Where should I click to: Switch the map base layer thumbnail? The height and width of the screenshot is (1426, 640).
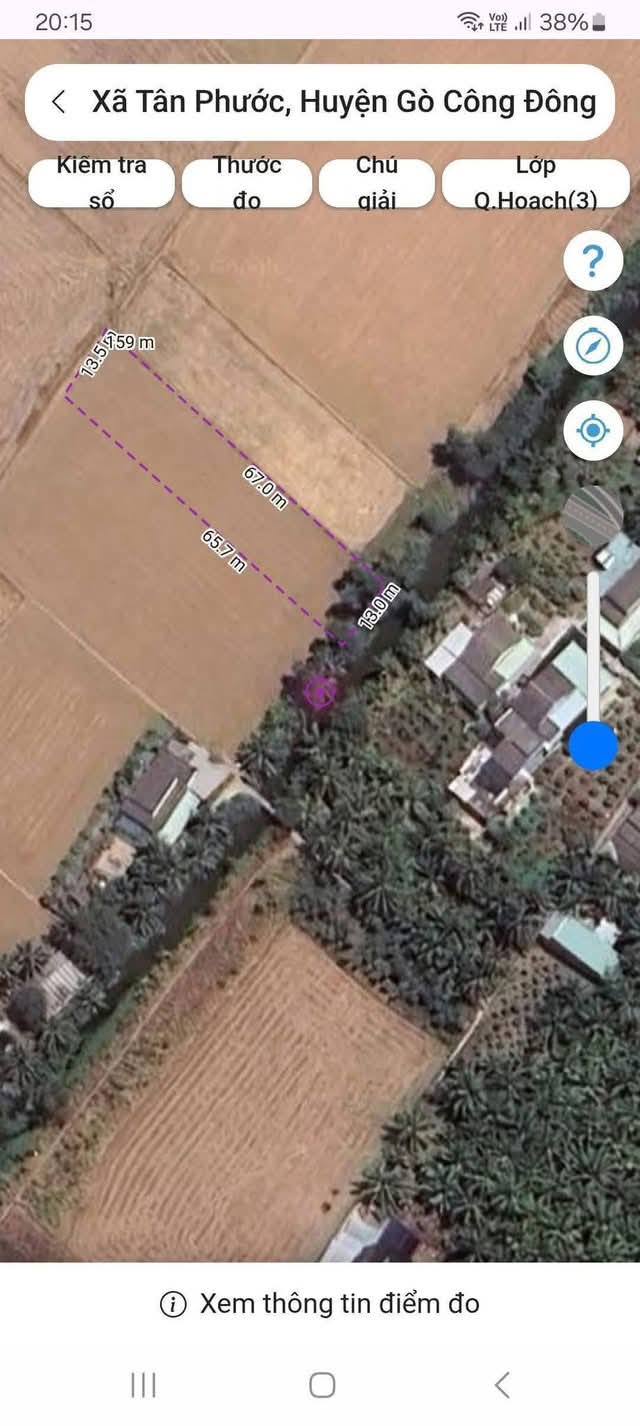(x=593, y=516)
